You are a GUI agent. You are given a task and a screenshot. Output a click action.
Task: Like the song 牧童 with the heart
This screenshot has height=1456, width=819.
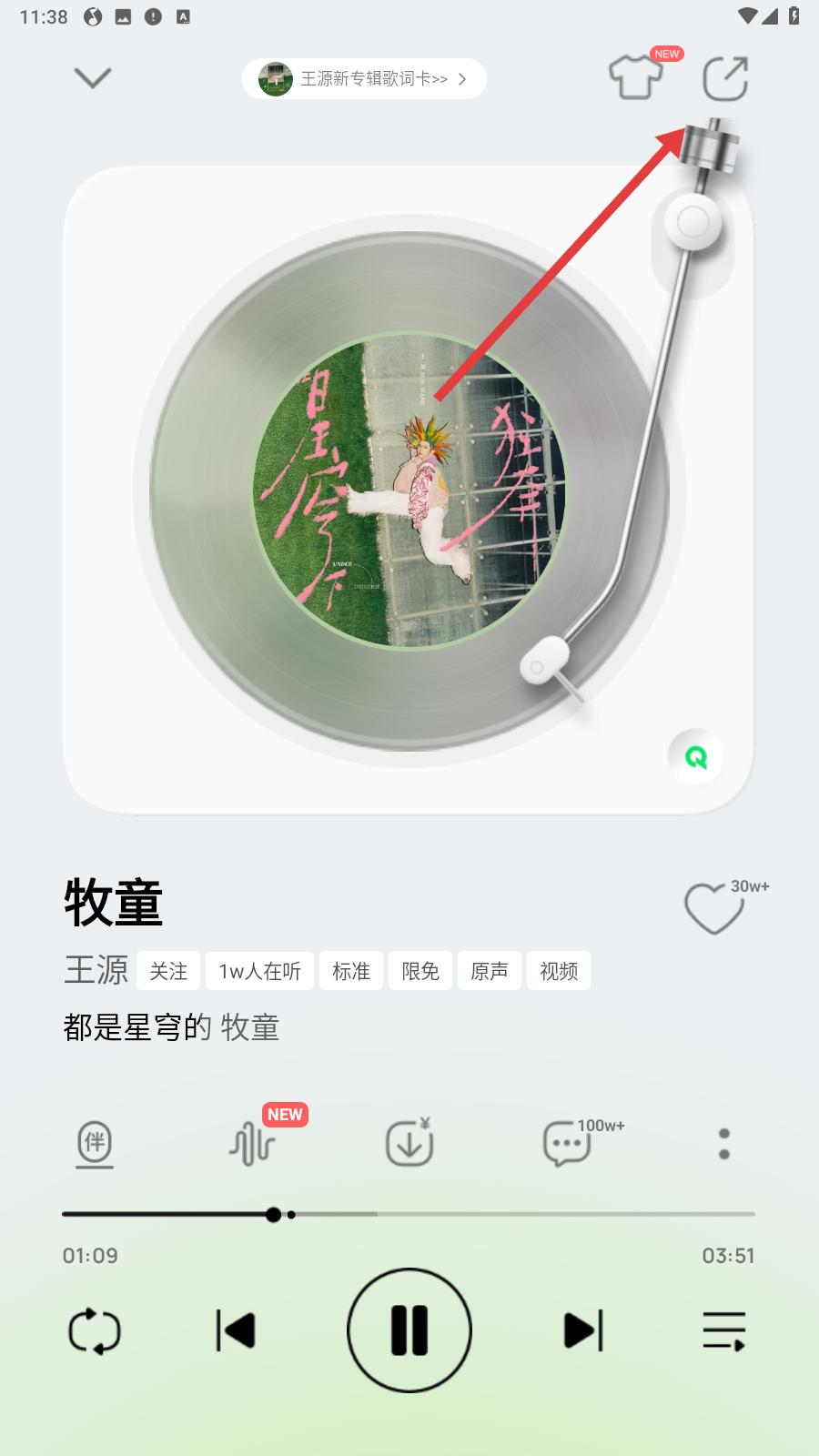pyautogui.click(x=714, y=908)
